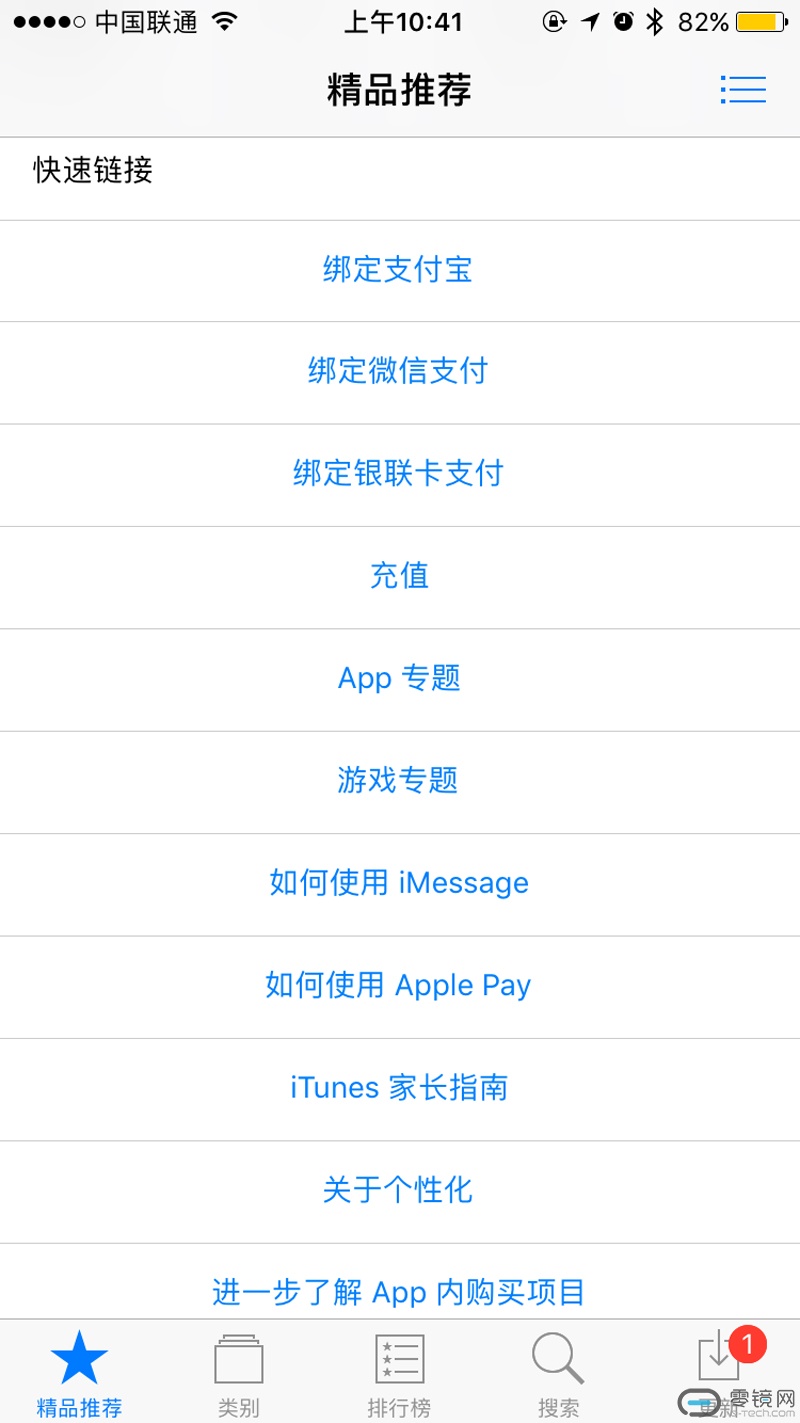Viewport: 800px width, 1423px height.
Task: Open 游戏专题
Action: pyautogui.click(x=398, y=781)
